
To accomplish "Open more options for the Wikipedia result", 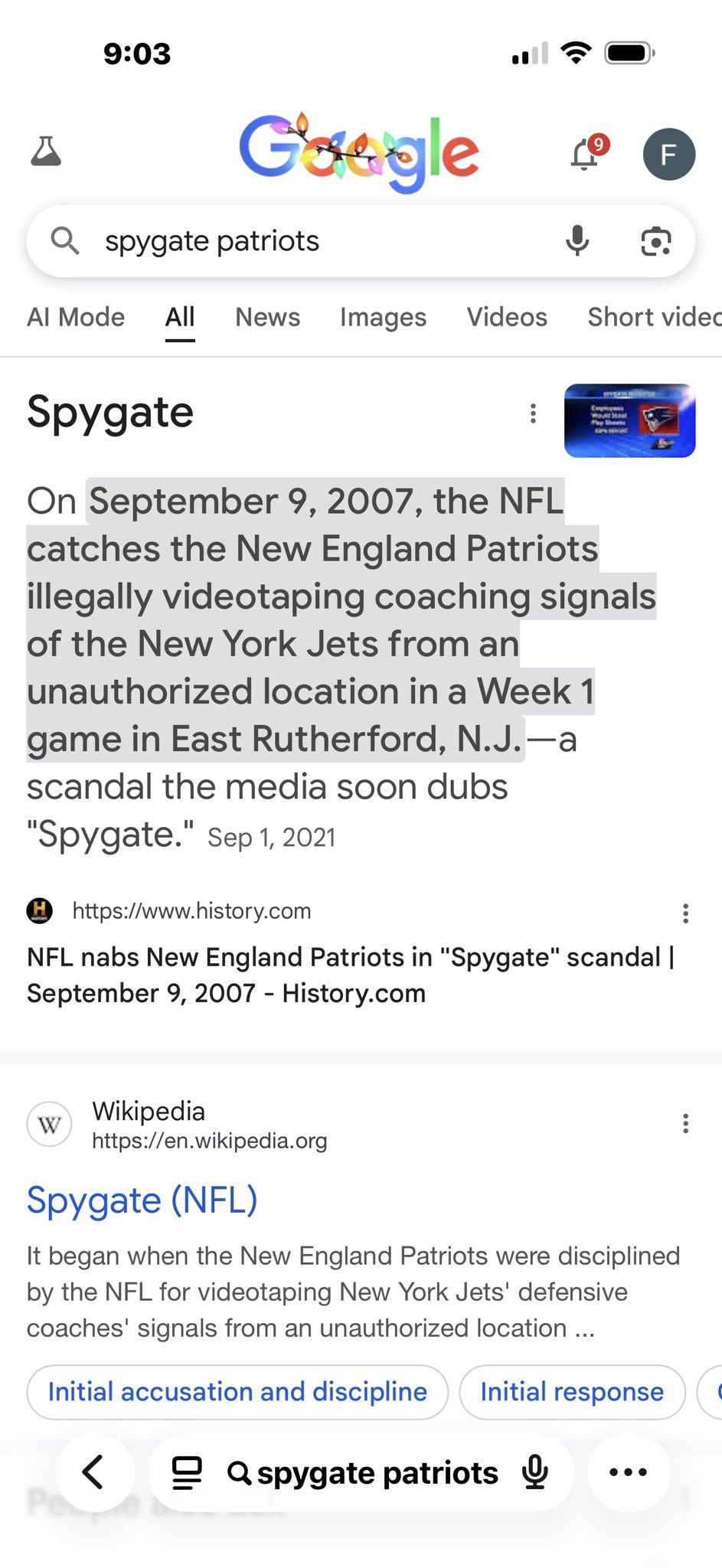I will (x=685, y=1123).
